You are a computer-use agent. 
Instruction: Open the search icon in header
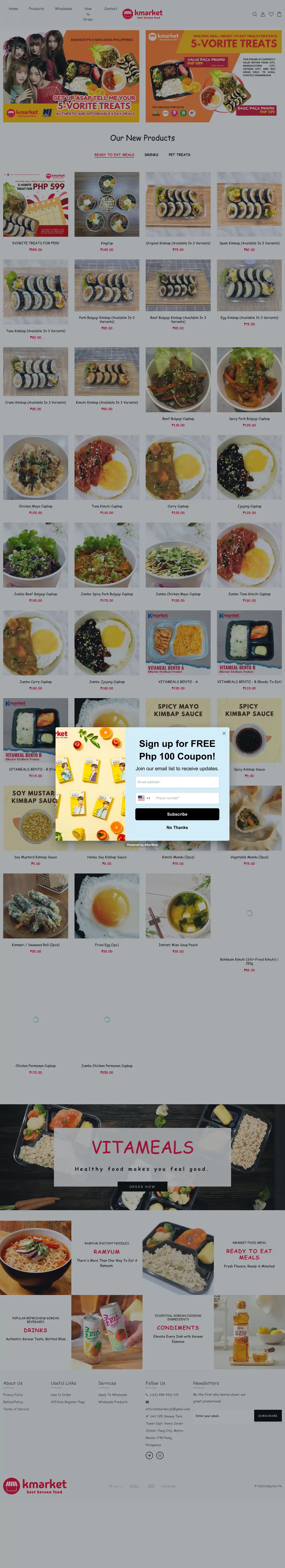(x=255, y=14)
